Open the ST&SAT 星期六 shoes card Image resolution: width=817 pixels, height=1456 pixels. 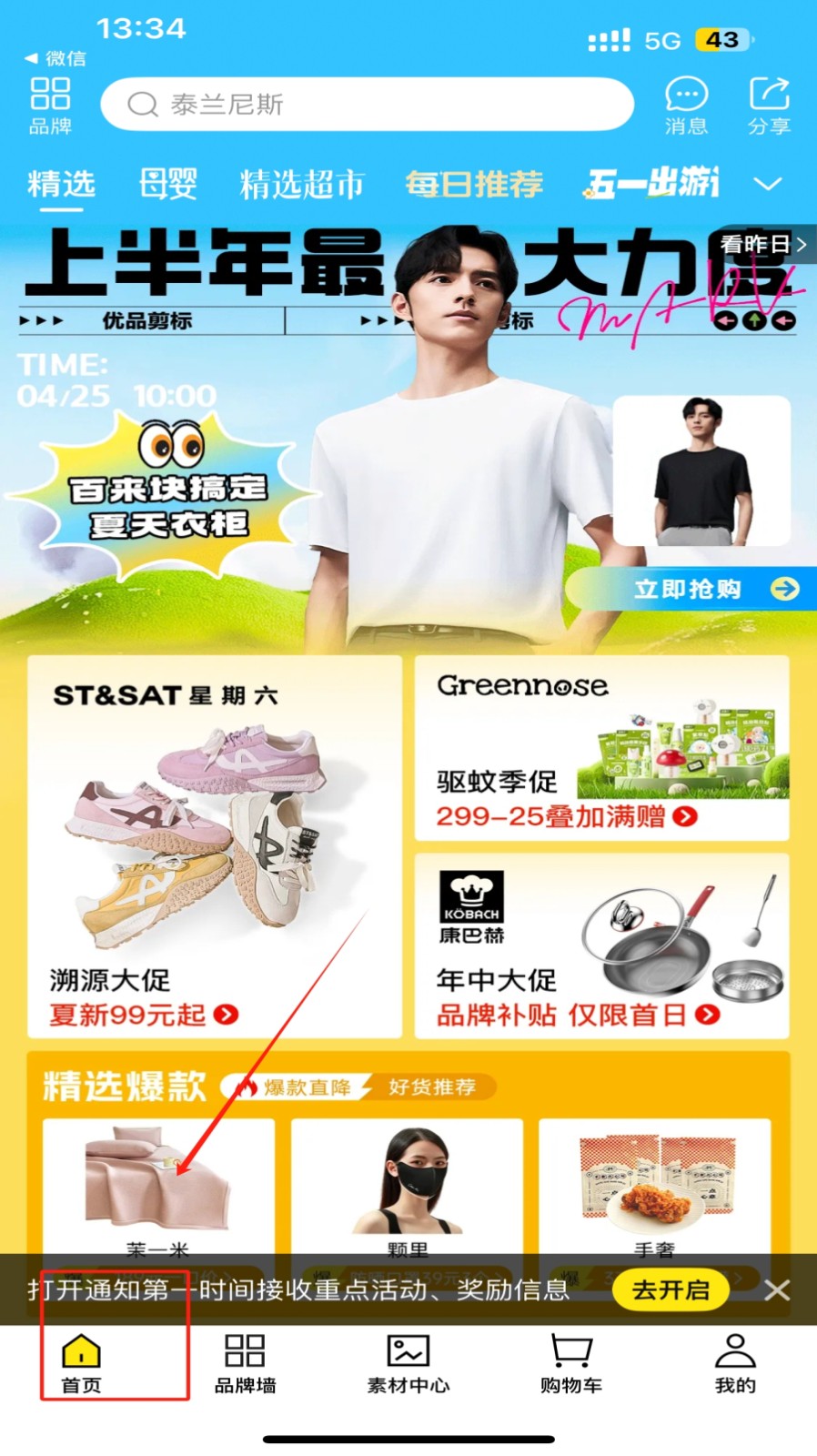point(214,846)
